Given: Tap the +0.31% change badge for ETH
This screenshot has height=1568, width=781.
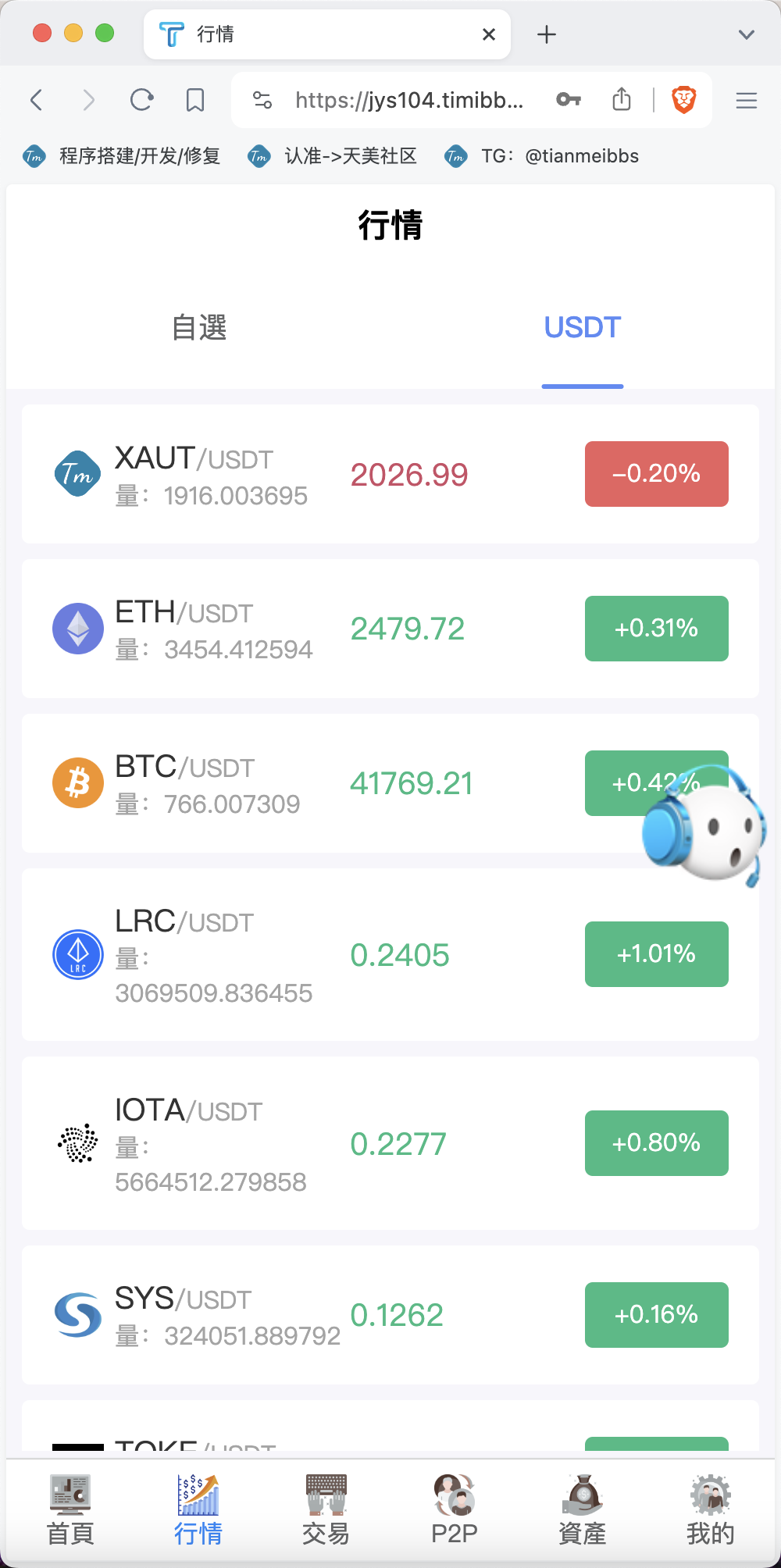Looking at the screenshot, I should point(657,629).
